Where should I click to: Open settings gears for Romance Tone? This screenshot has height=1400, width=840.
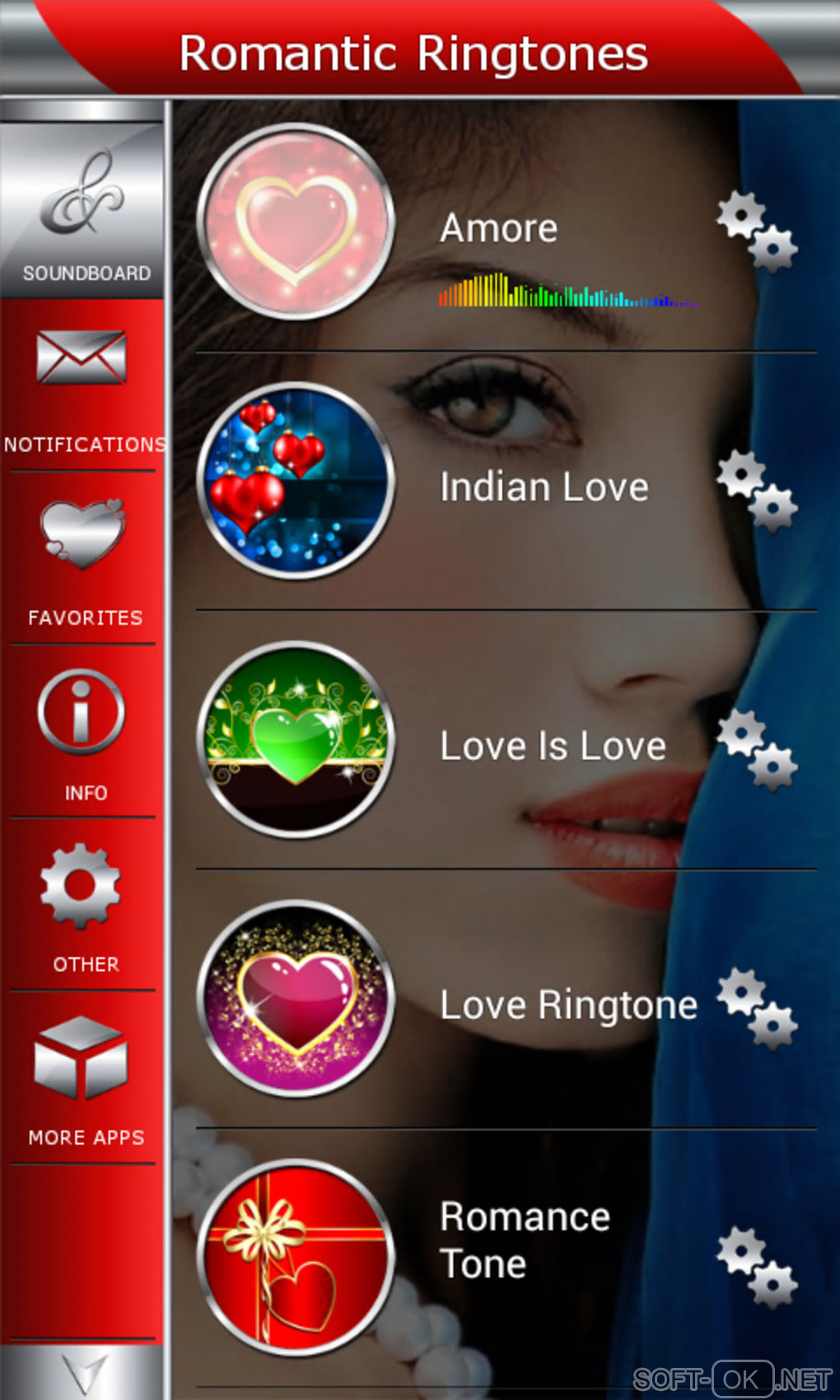tap(756, 1268)
